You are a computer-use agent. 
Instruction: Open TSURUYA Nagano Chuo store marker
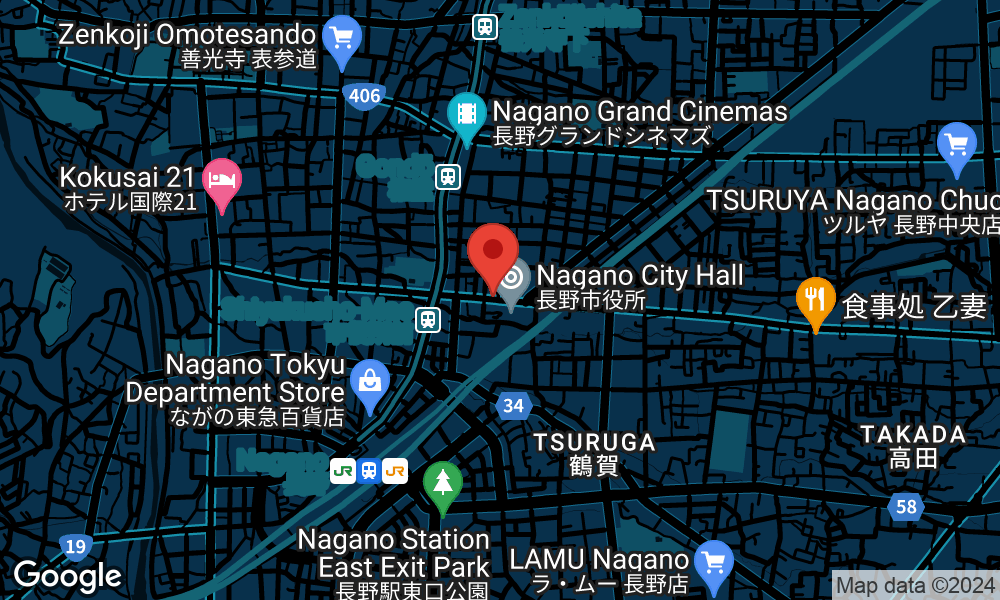click(957, 146)
